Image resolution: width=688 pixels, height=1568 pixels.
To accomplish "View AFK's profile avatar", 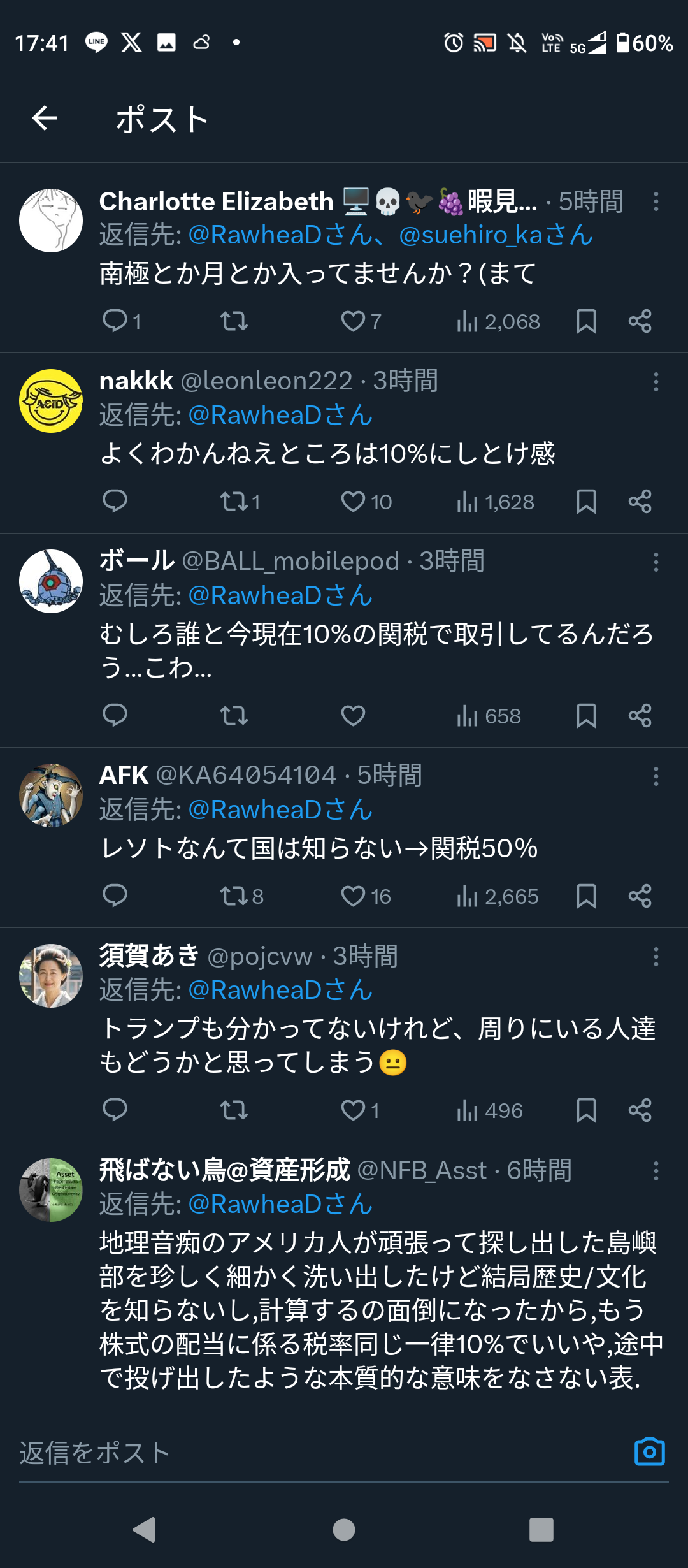I will click(51, 795).
